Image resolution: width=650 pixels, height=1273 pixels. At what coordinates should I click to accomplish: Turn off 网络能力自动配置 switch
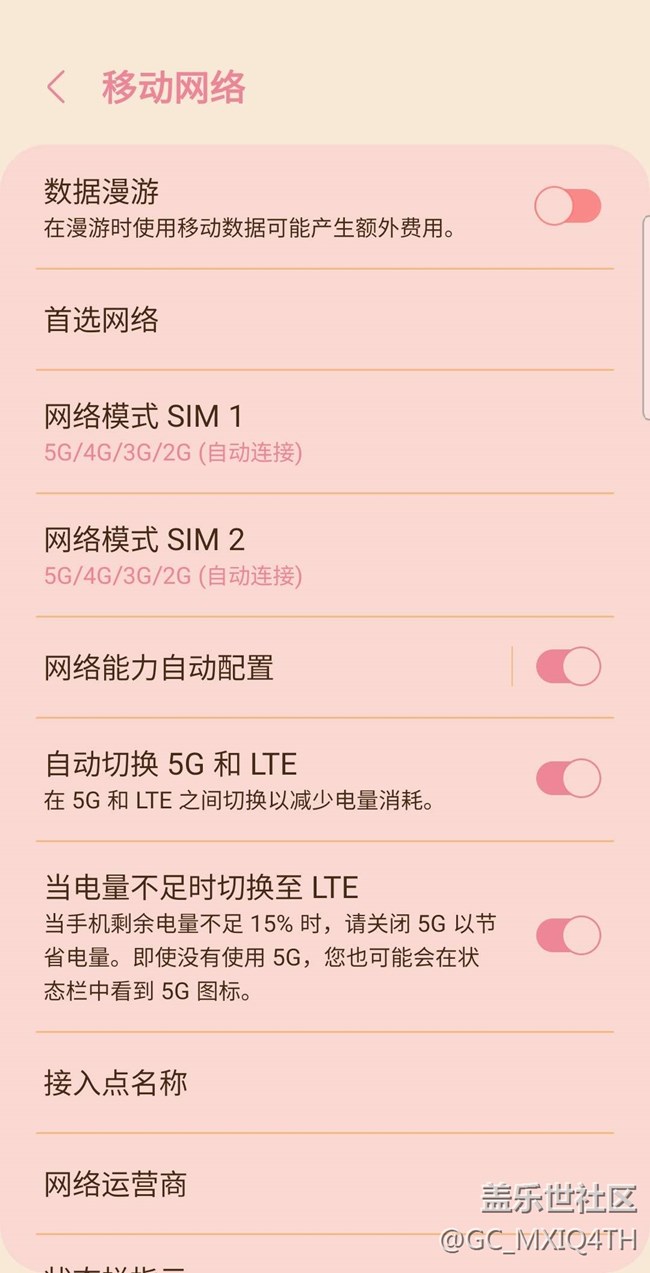(567, 667)
